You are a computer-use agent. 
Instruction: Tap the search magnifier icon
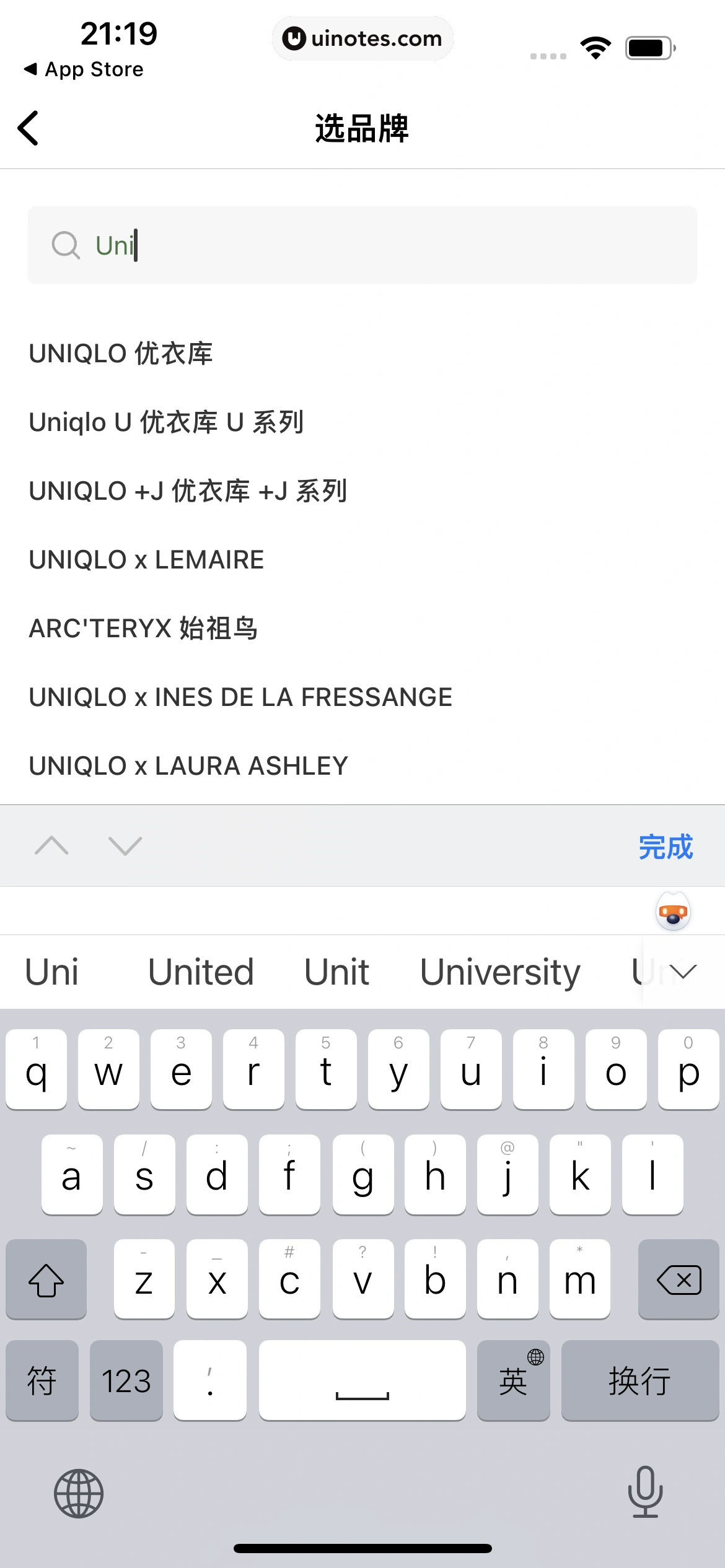click(x=66, y=245)
